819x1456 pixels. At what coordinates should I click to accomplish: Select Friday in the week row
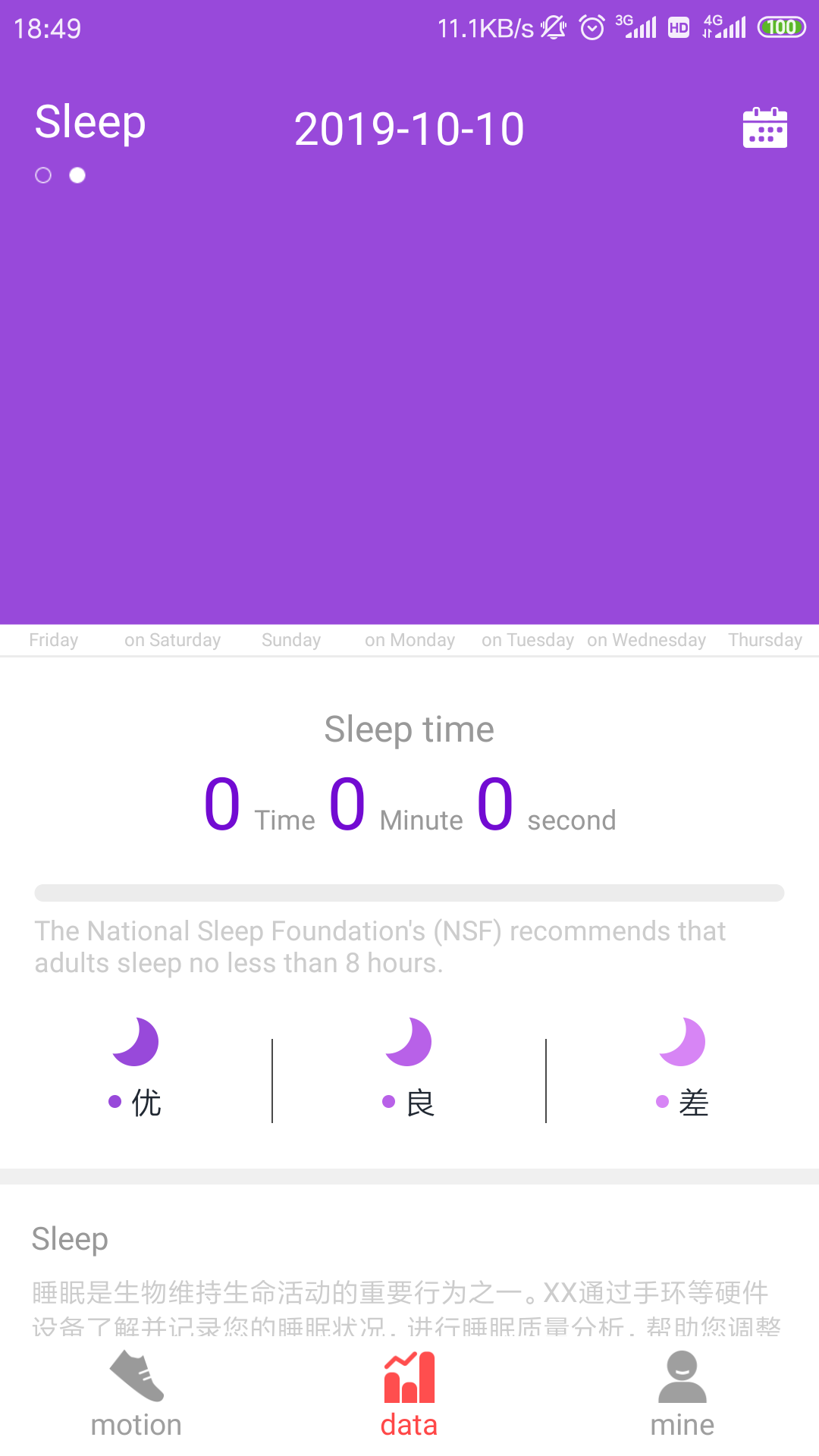[54, 640]
